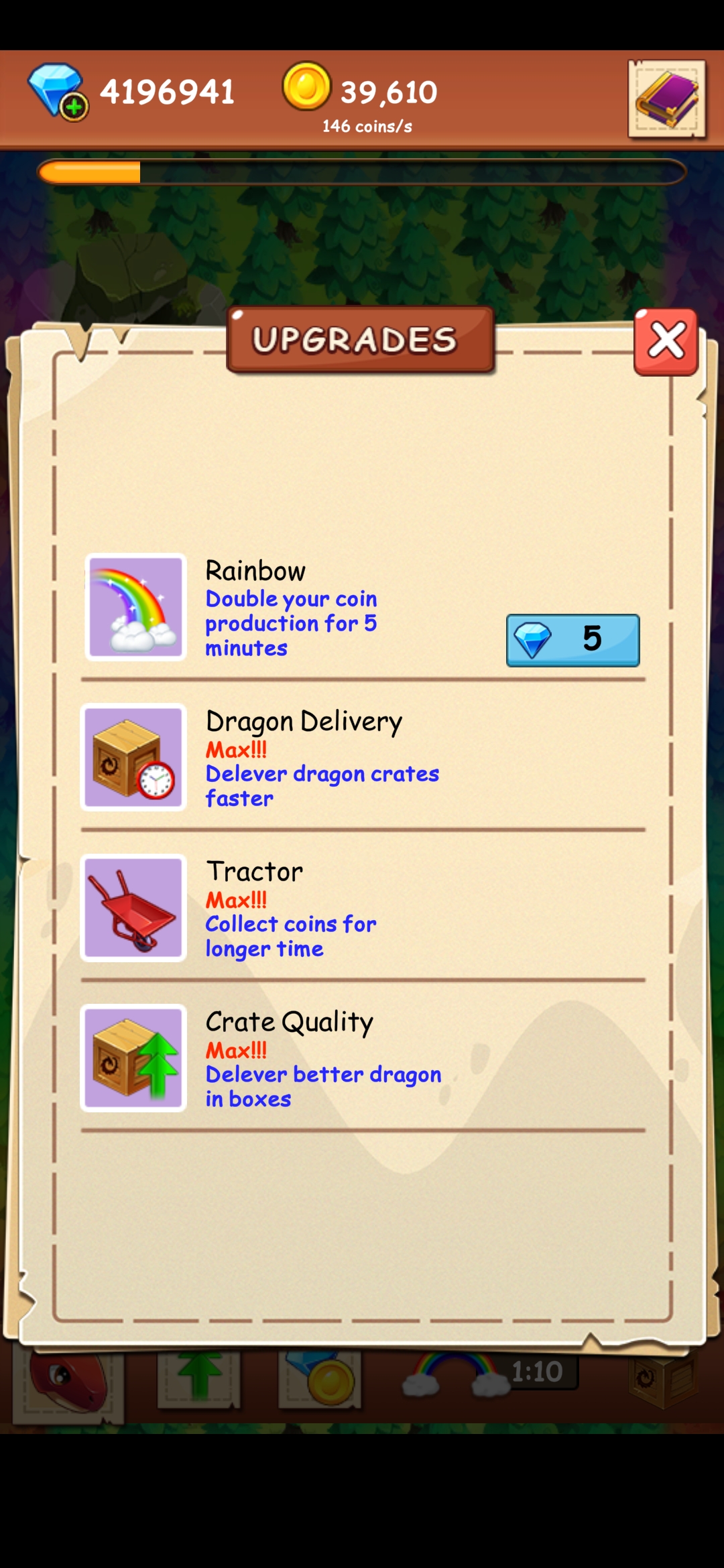Open the purple book icon
This screenshot has height=1568, width=724.
coord(667,99)
